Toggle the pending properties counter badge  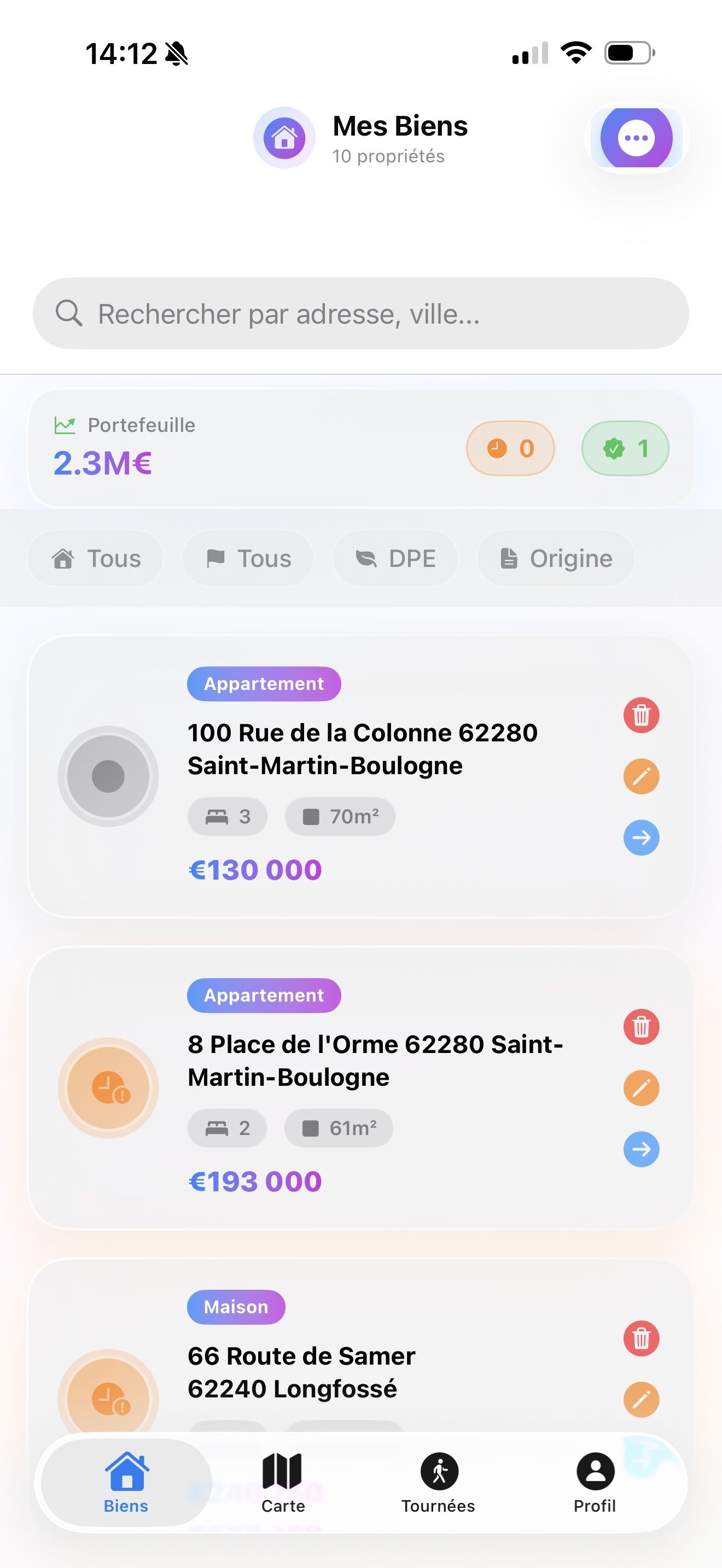(510, 448)
